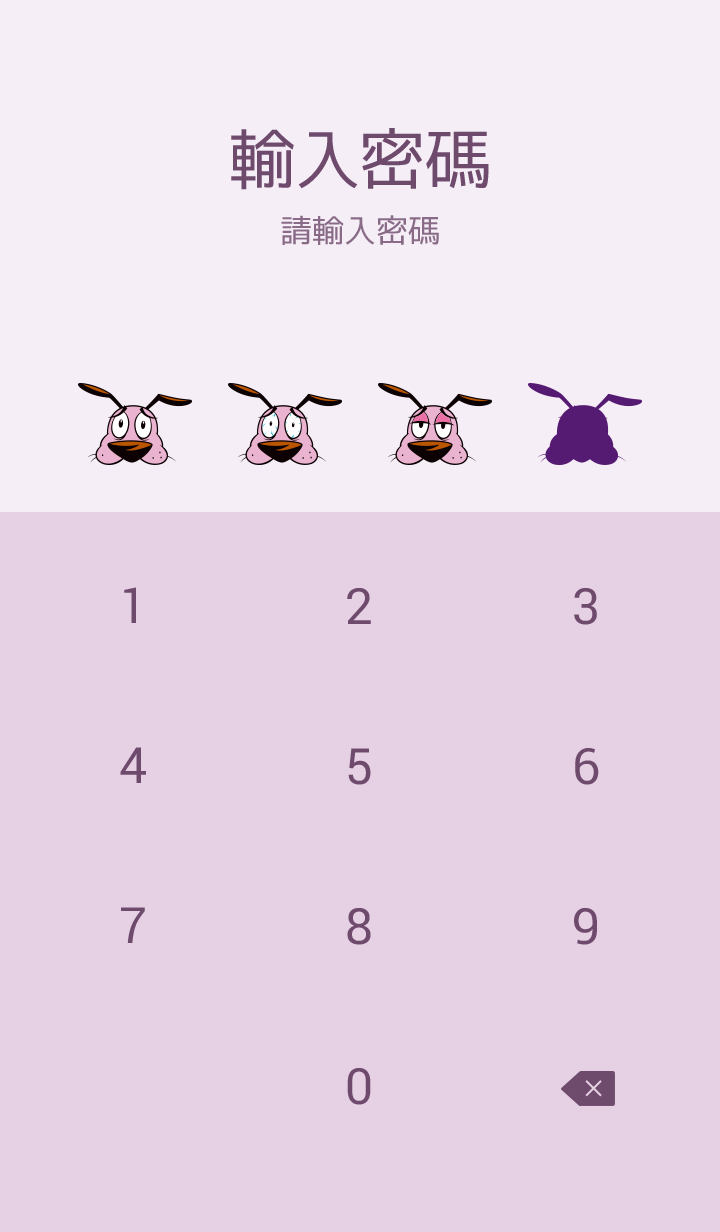Screen dimensions: 720x1232
Task: Input digit 9
Action: [585, 927]
